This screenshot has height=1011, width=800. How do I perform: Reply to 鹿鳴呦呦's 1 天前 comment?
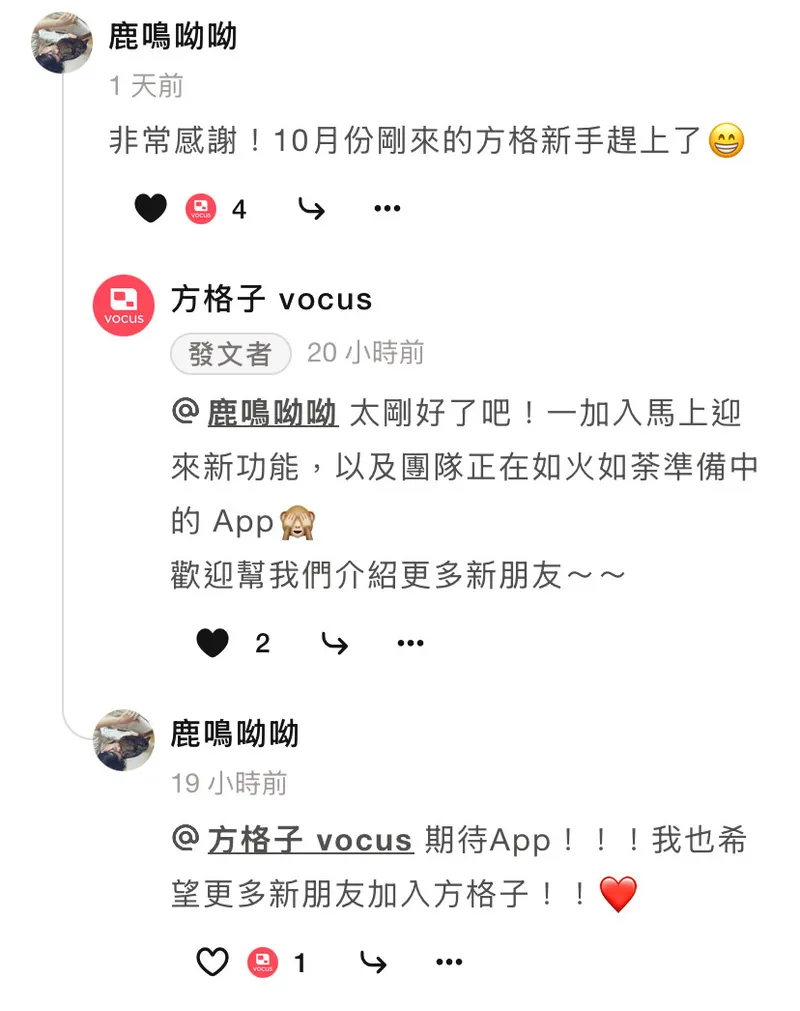[311, 208]
